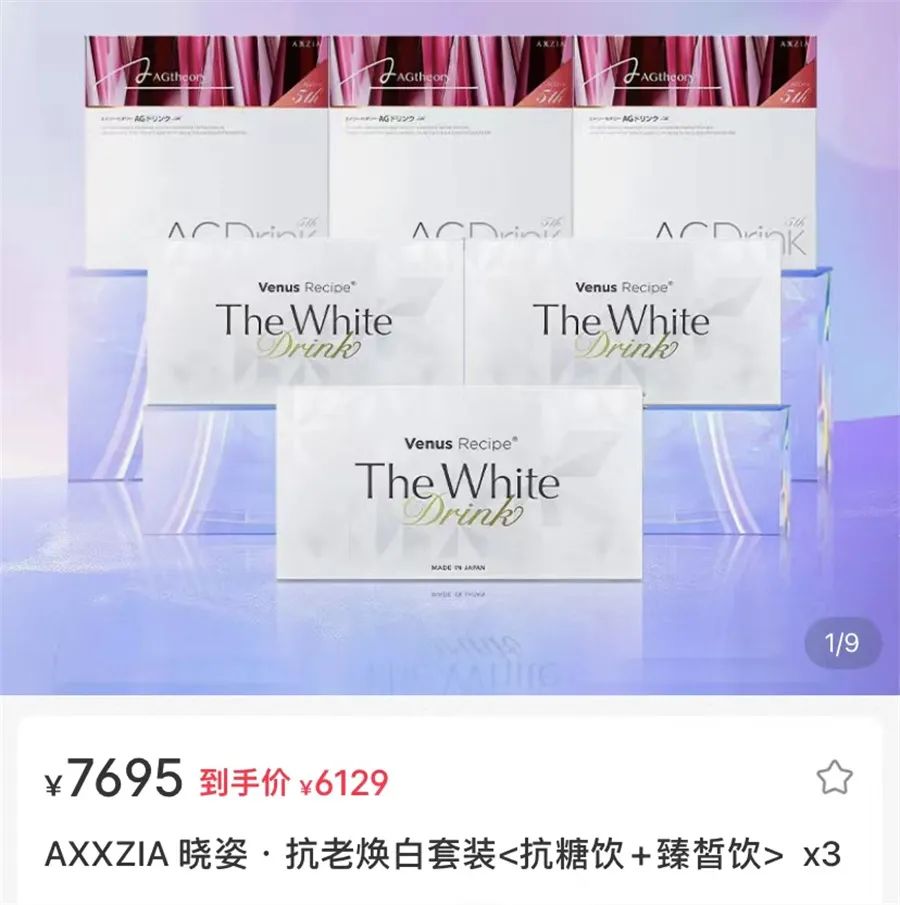This screenshot has width=900, height=905.
Task: Click the Drink script text on front box
Action: click(x=463, y=513)
